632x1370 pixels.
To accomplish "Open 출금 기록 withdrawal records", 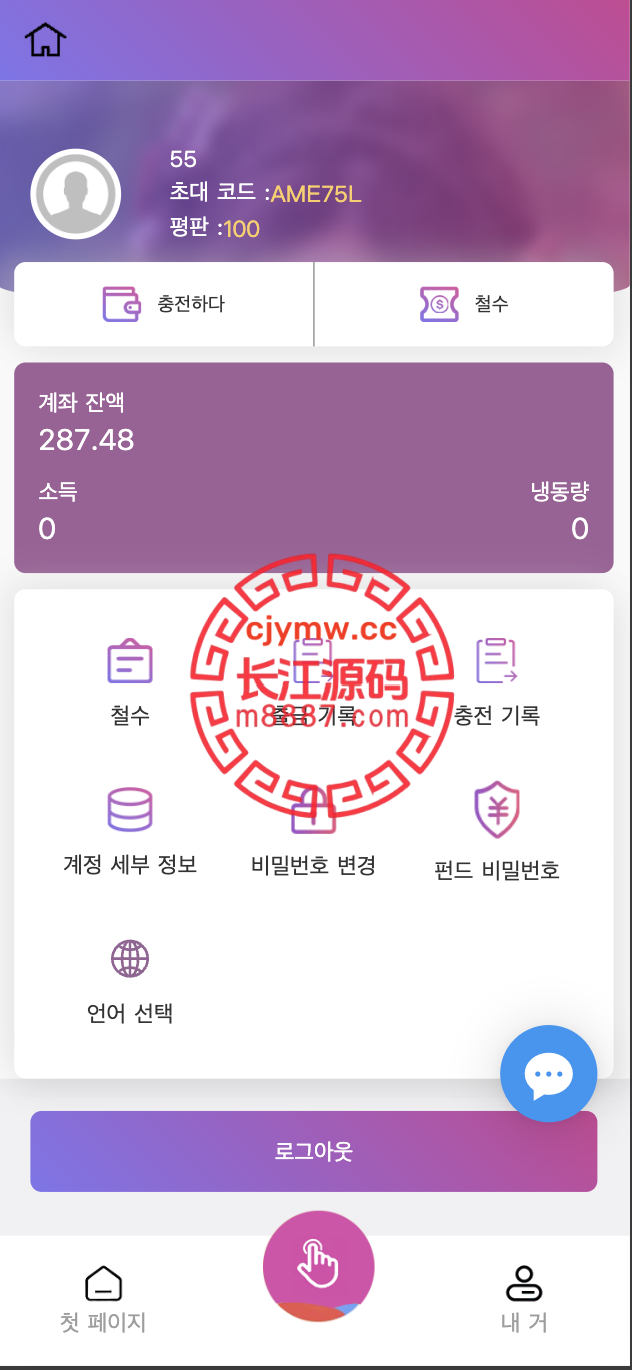I will click(314, 682).
